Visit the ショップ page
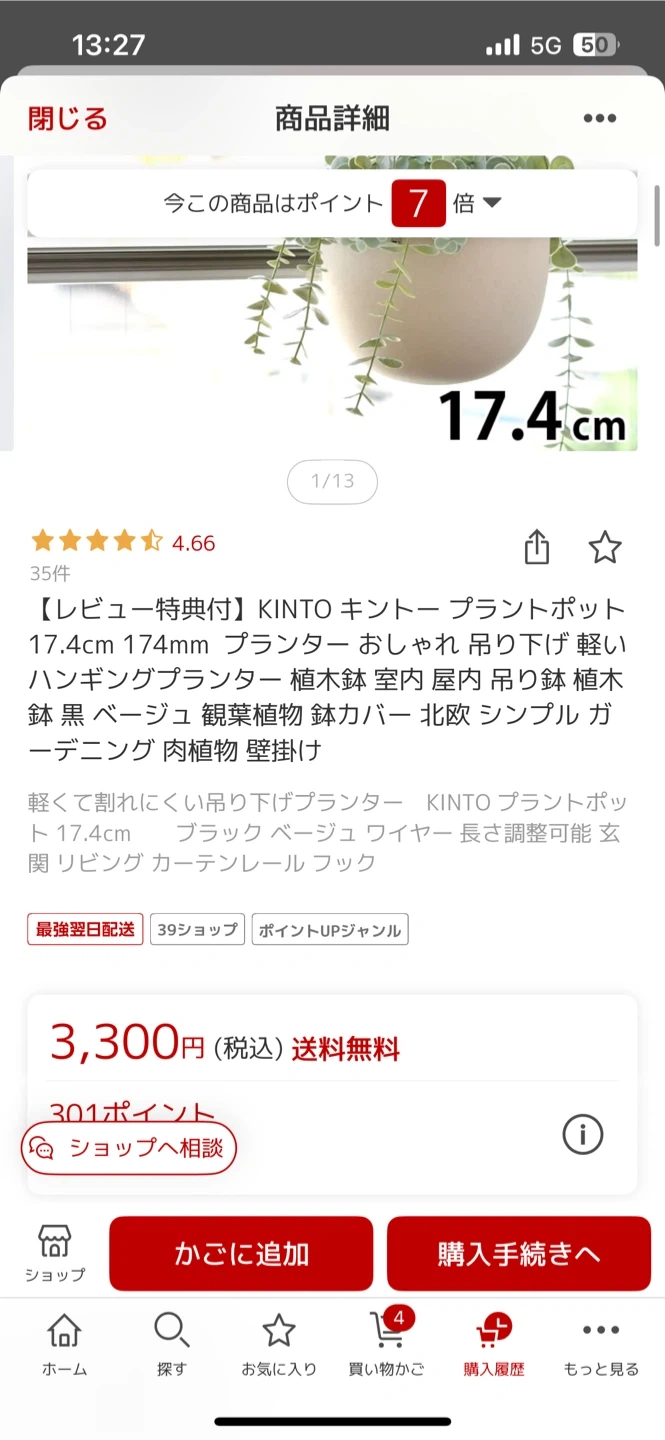Screen dimensions: 665x1440 point(55,1253)
